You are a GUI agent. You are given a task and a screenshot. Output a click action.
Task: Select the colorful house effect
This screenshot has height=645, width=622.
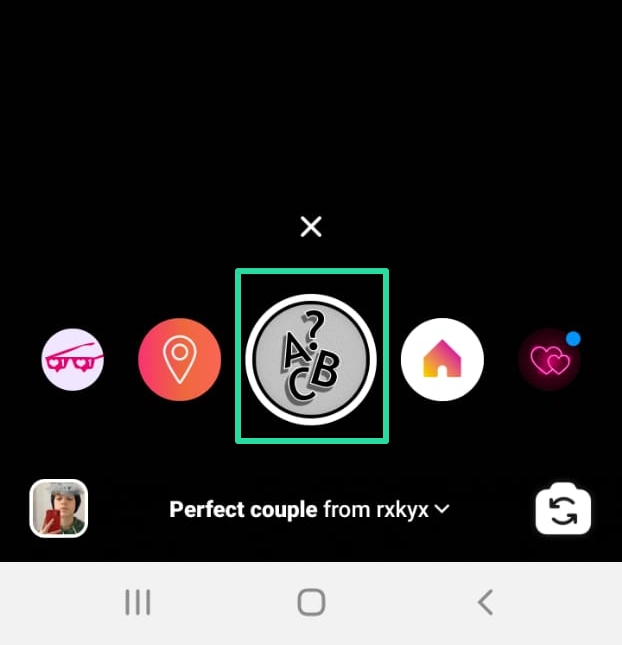442,359
